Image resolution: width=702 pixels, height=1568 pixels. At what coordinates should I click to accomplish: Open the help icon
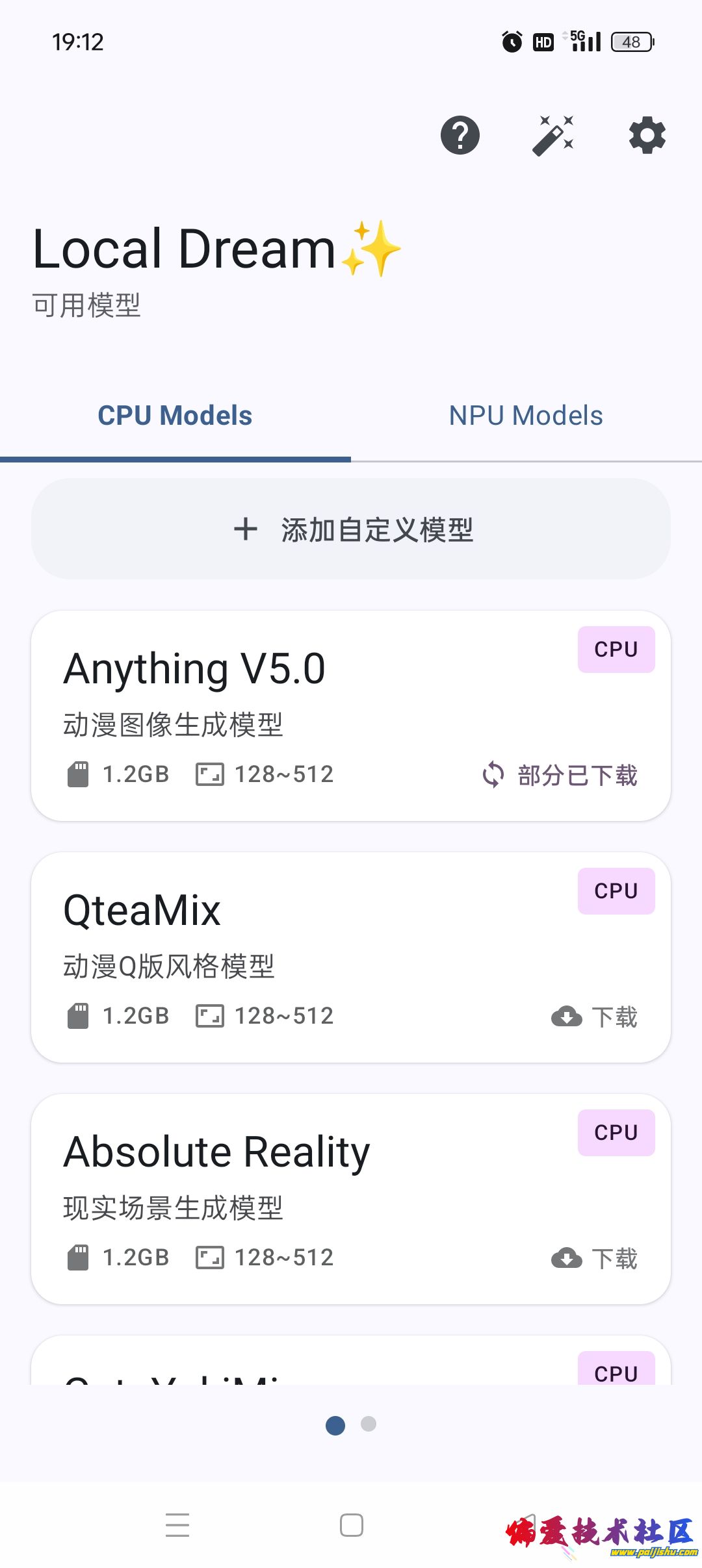click(460, 134)
